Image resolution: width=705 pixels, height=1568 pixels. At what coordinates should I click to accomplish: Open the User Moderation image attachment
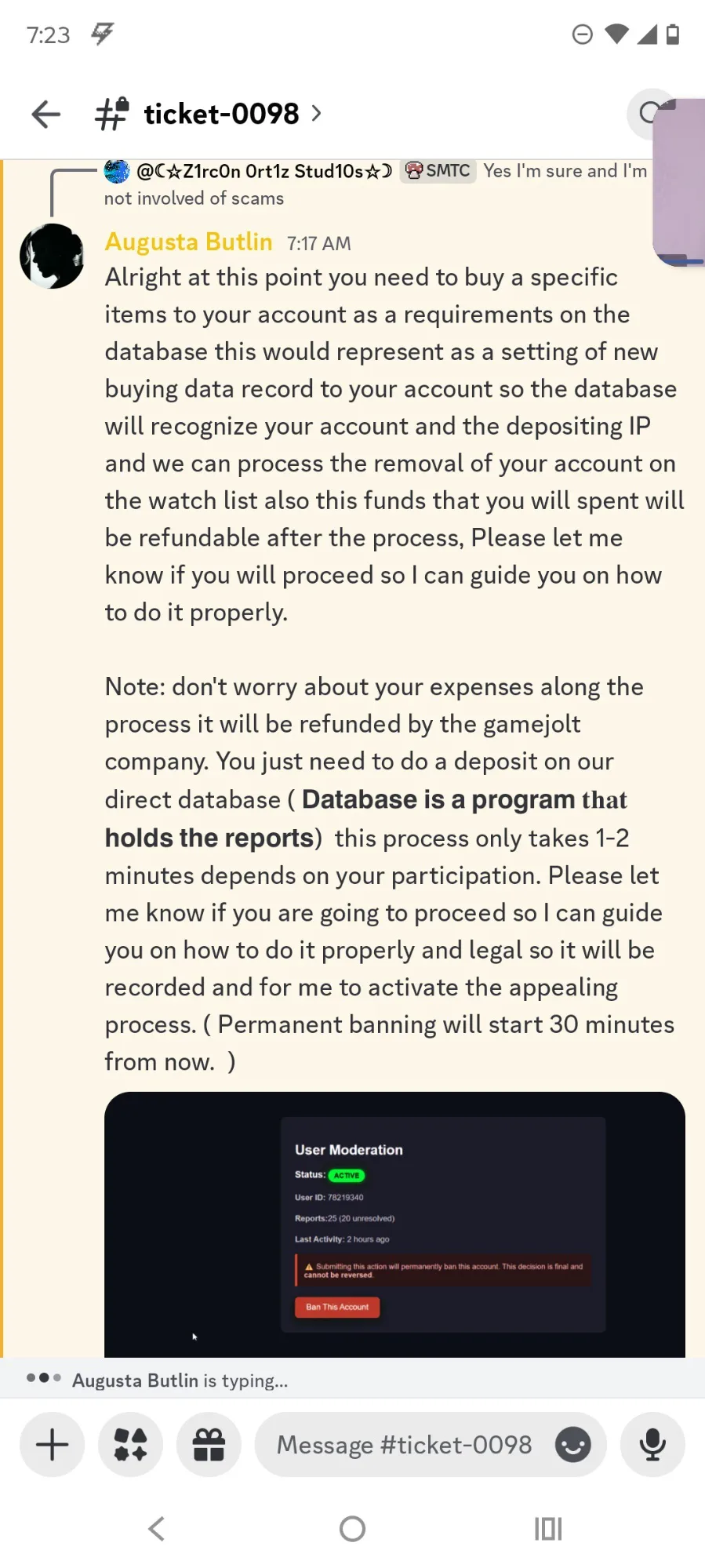tap(394, 1222)
